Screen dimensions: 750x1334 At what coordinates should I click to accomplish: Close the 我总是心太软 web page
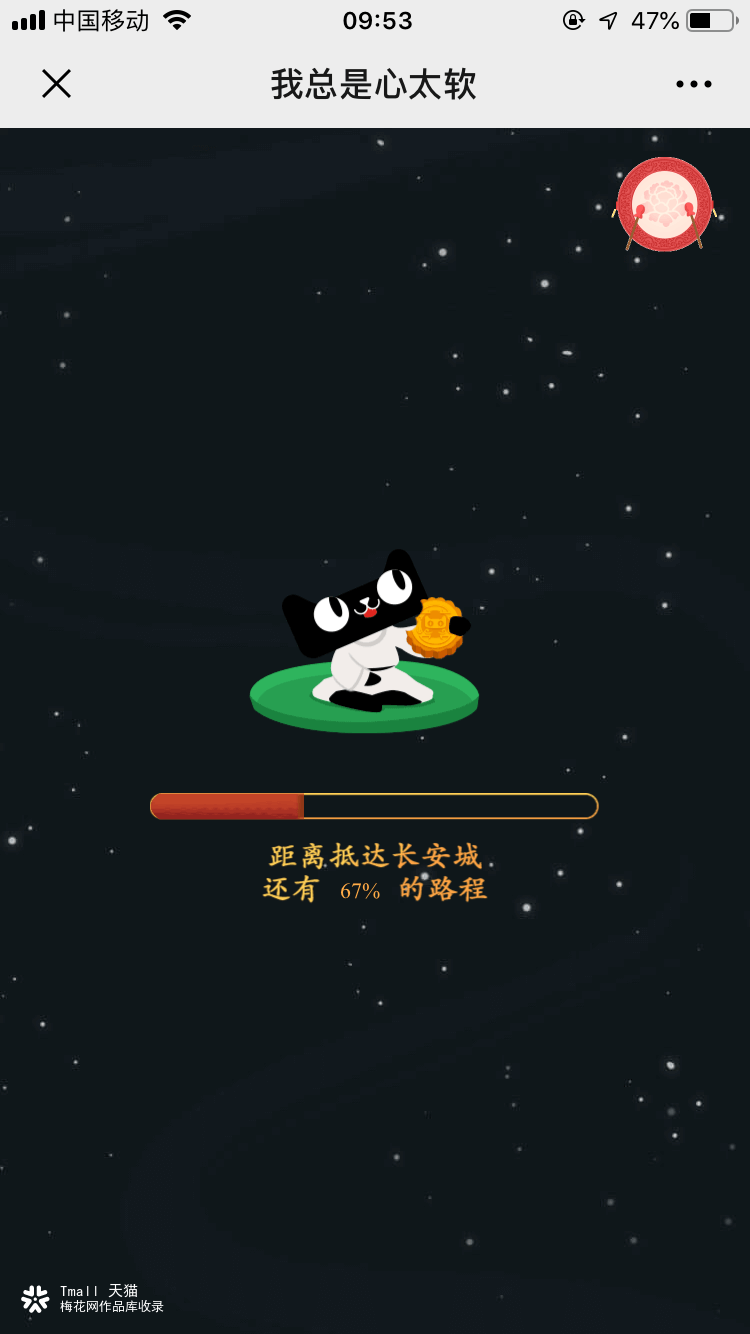(x=56, y=84)
